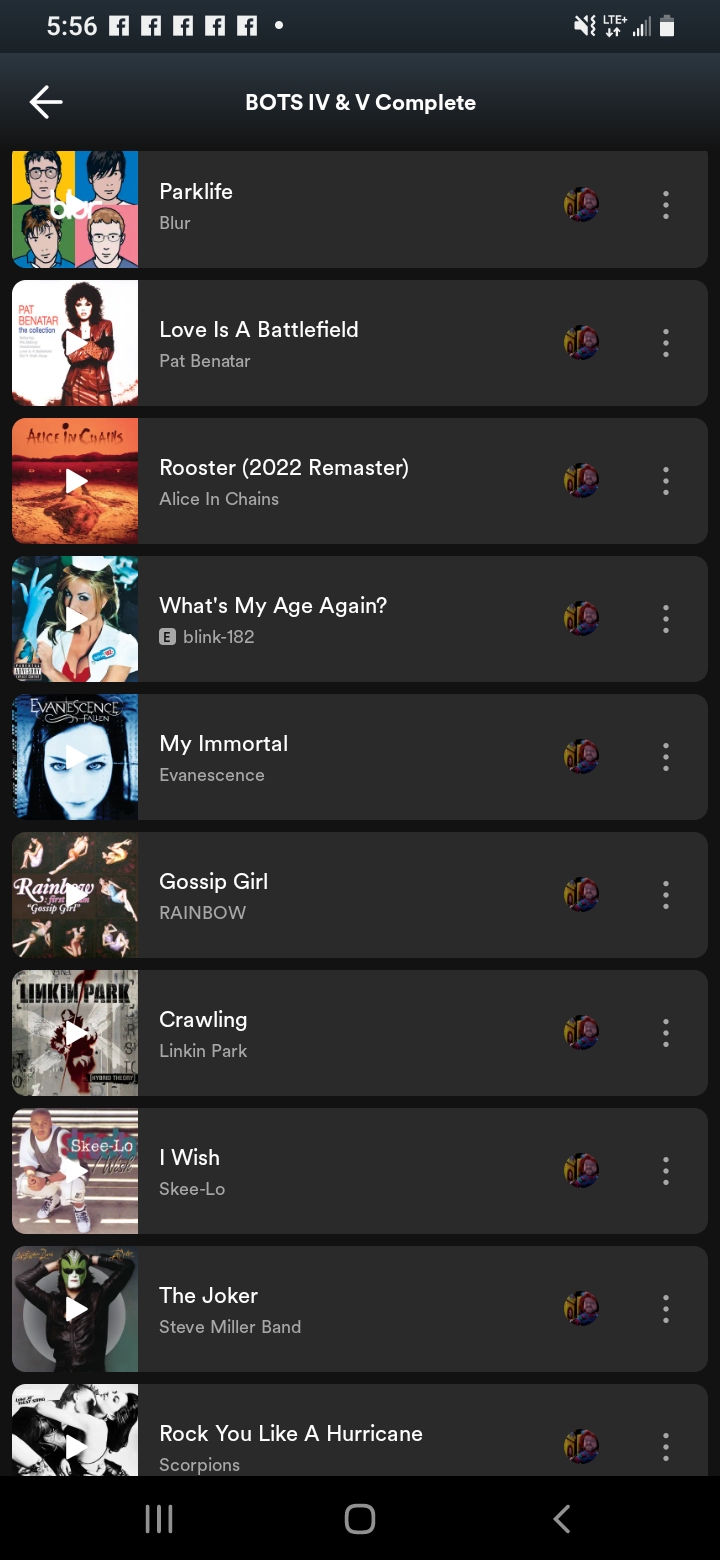Show options for What's My Age Again?
Viewport: 720px width, 1560px height.
pyautogui.click(x=666, y=619)
